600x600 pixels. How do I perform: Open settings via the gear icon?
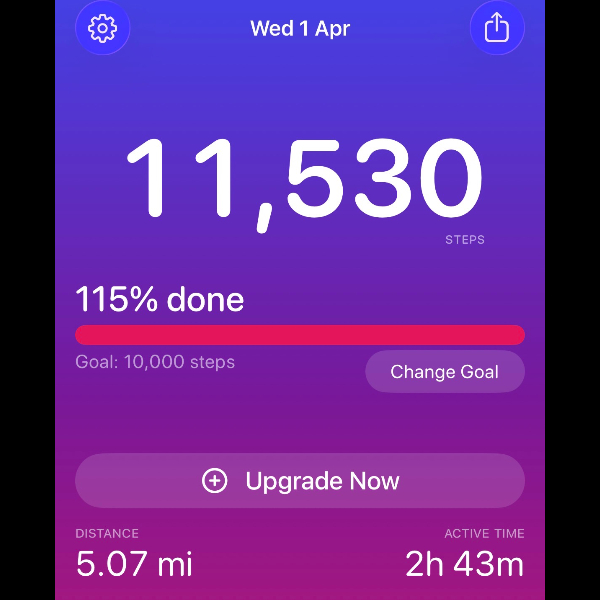pyautogui.click(x=103, y=28)
